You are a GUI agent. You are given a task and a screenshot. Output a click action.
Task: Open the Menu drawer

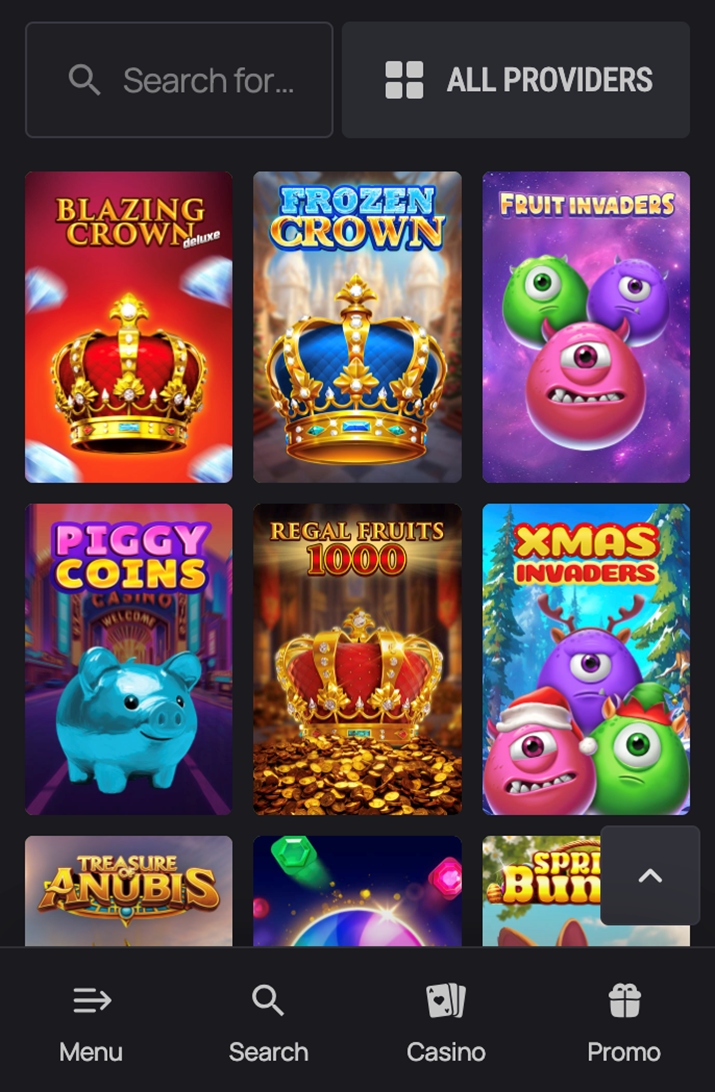91,1022
